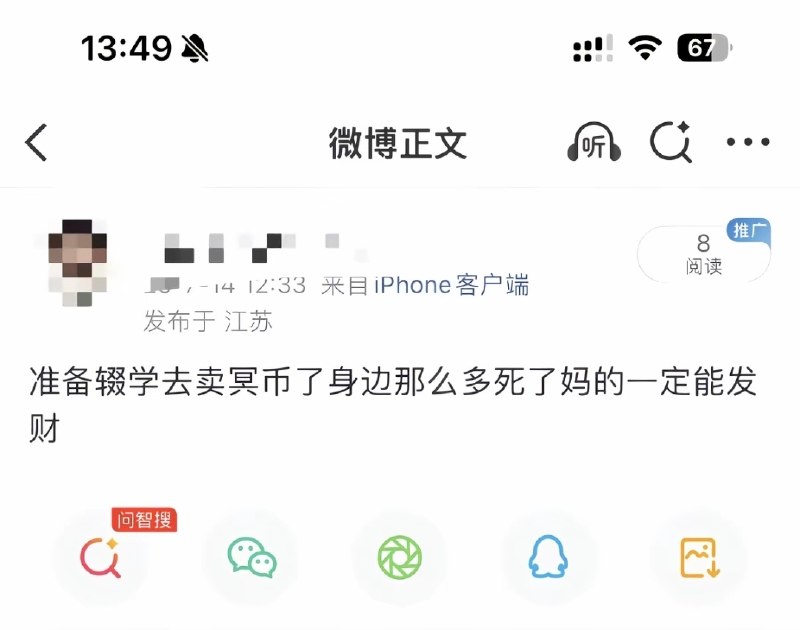Tap the 问智搜 search icon
Screen dimensions: 800x630
101,557
